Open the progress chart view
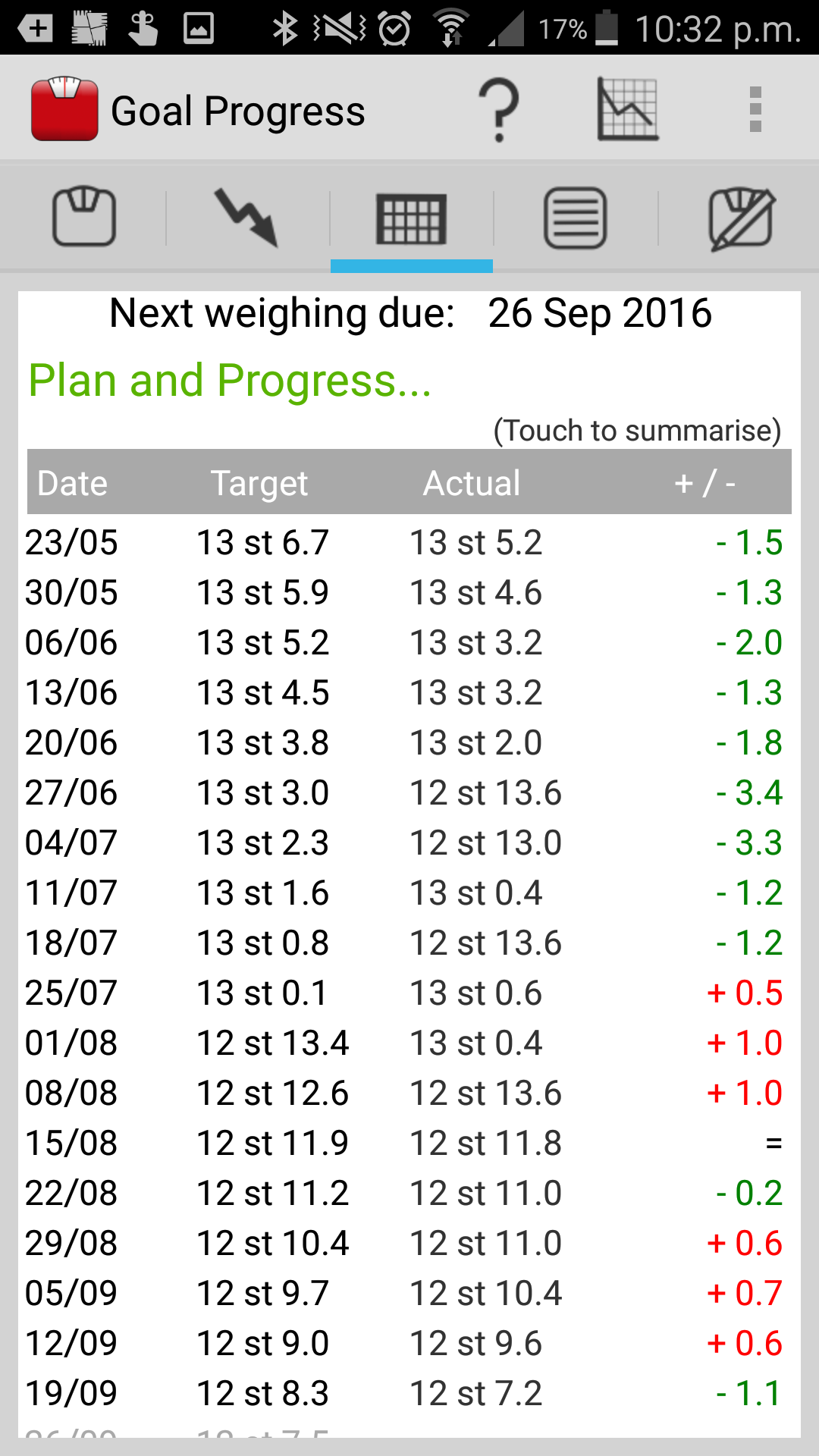Viewport: 819px width, 1456px height. 628,111
